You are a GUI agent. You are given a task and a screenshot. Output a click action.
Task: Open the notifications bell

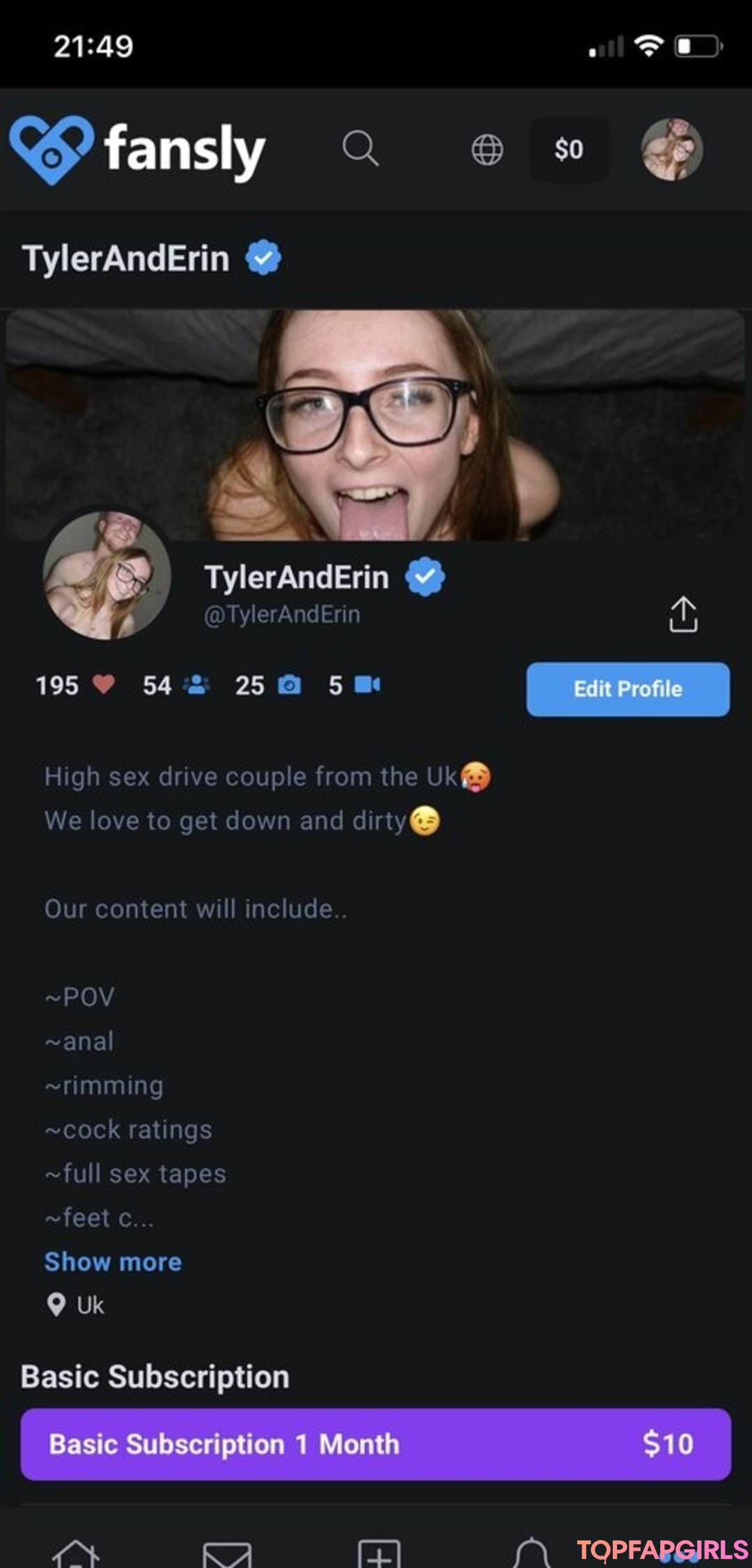point(532,1553)
